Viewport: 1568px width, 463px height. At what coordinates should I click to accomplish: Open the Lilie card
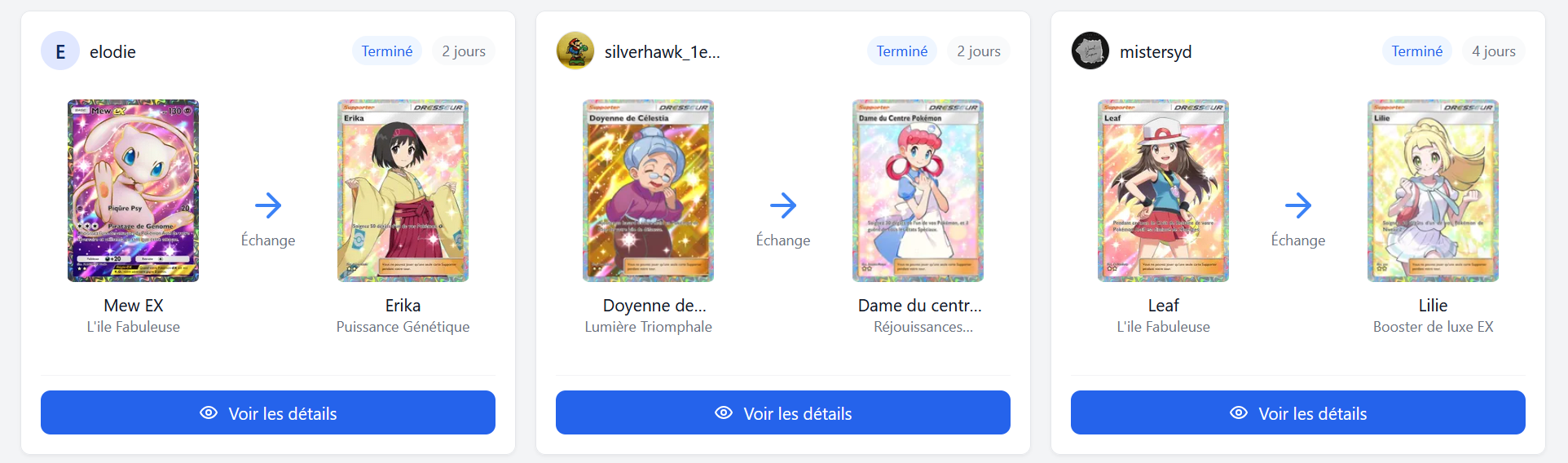pos(1433,191)
